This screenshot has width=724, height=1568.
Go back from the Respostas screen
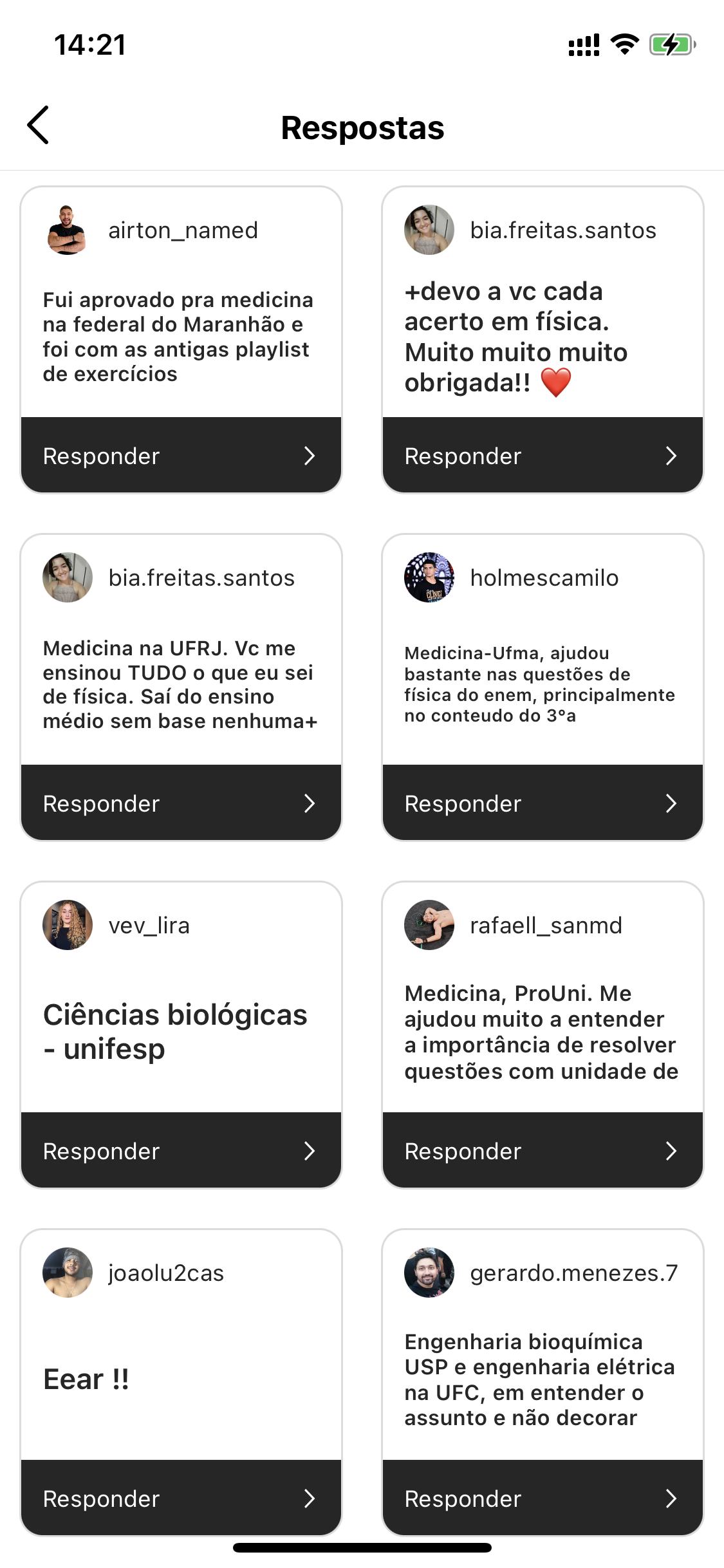click(39, 126)
